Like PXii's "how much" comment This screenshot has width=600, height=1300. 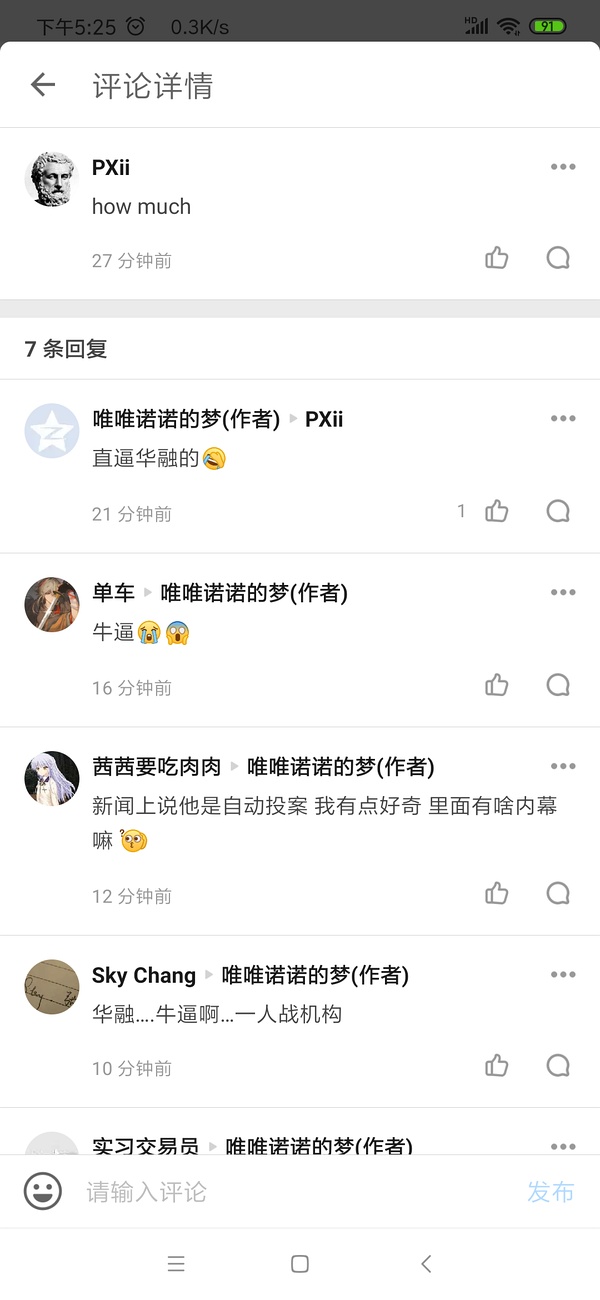pyautogui.click(x=497, y=258)
